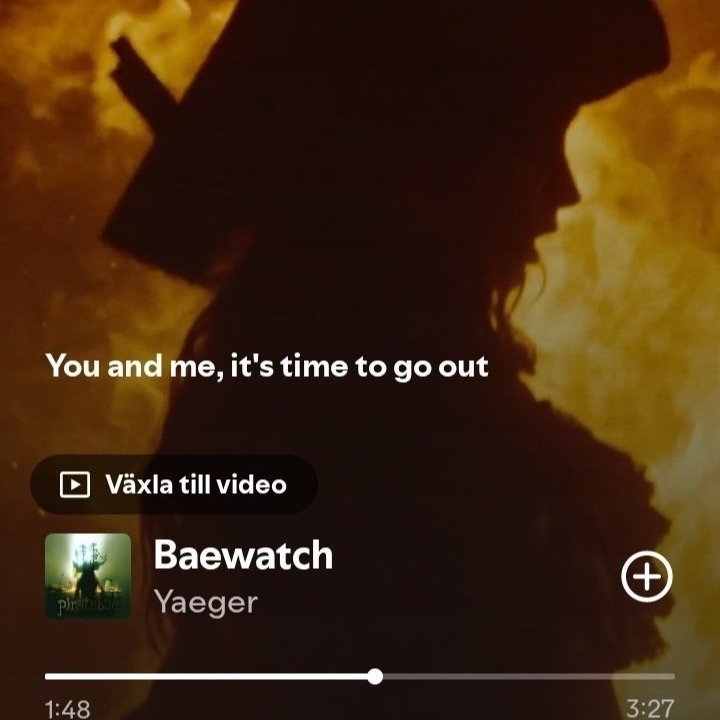Tap the Växla till video button
Viewport: 720px width, 720px height.
pos(174,485)
